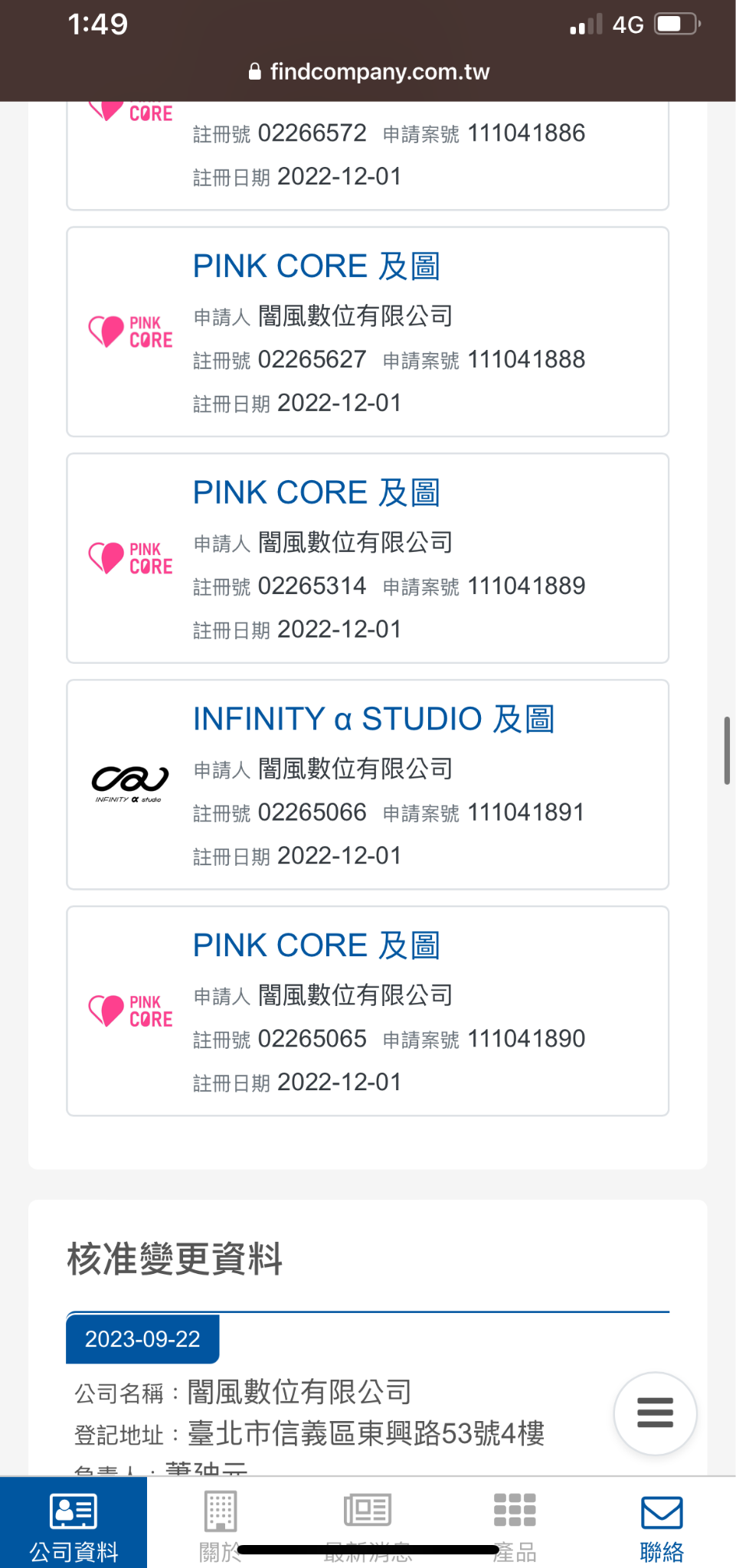Tap the findcompany.com.tw address bar

tap(368, 72)
